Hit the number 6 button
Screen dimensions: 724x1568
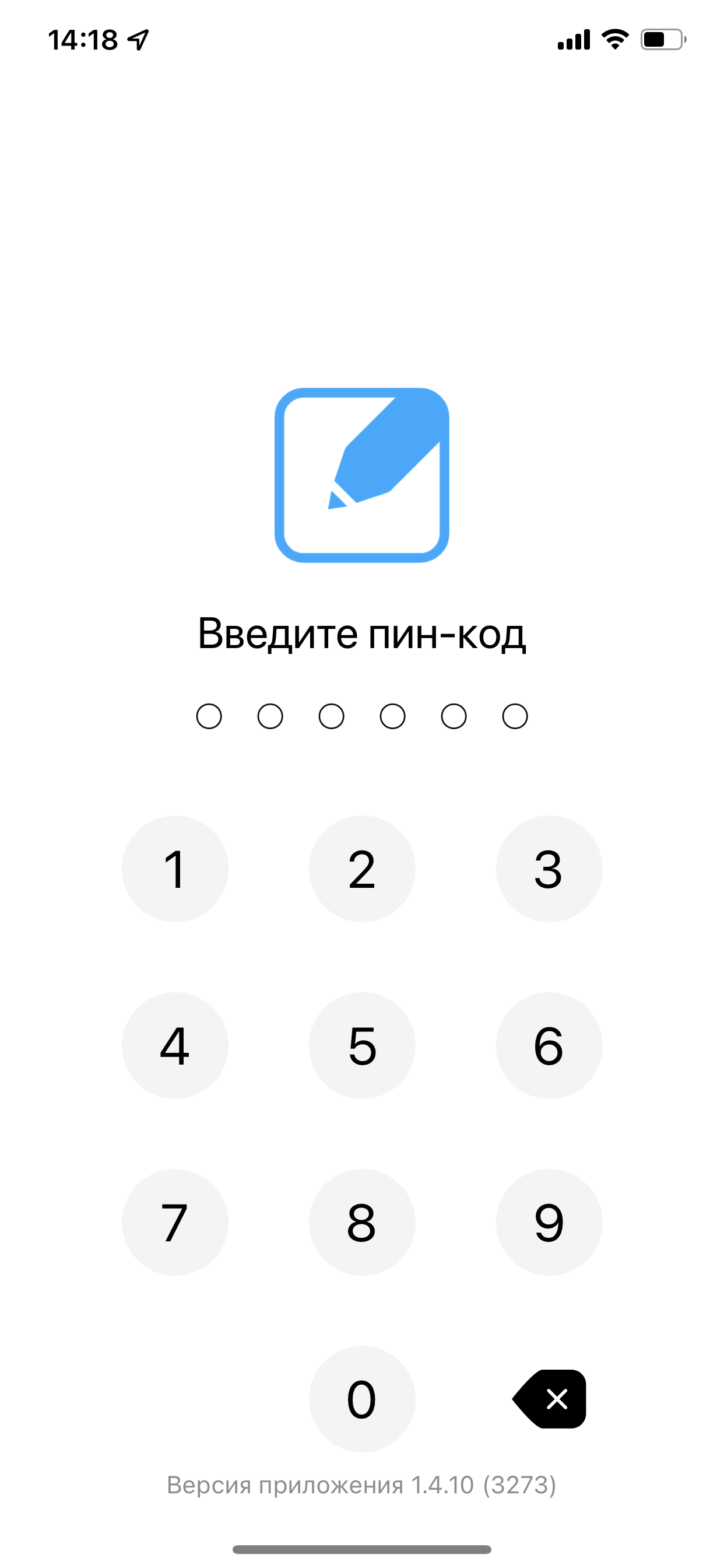549,1045
